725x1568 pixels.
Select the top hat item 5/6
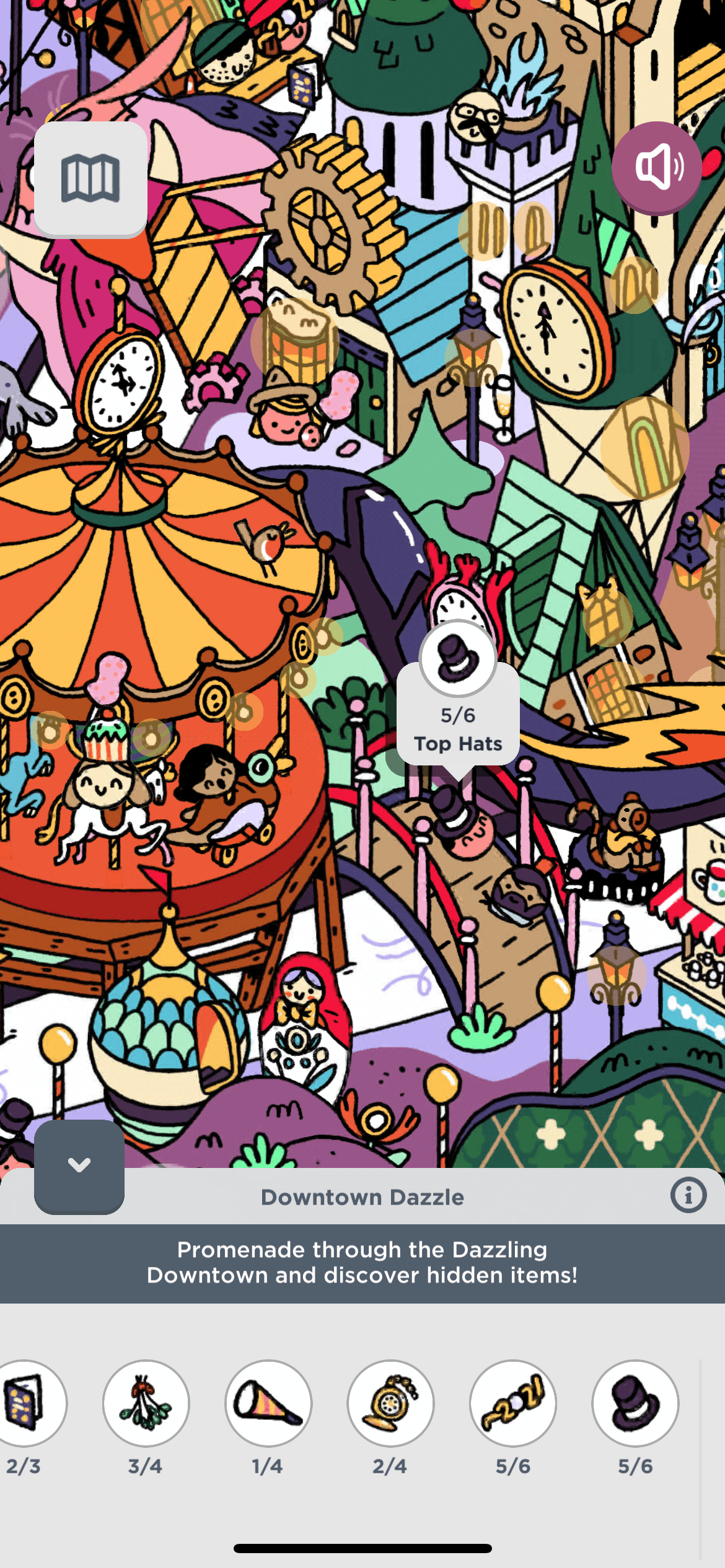point(635,1403)
